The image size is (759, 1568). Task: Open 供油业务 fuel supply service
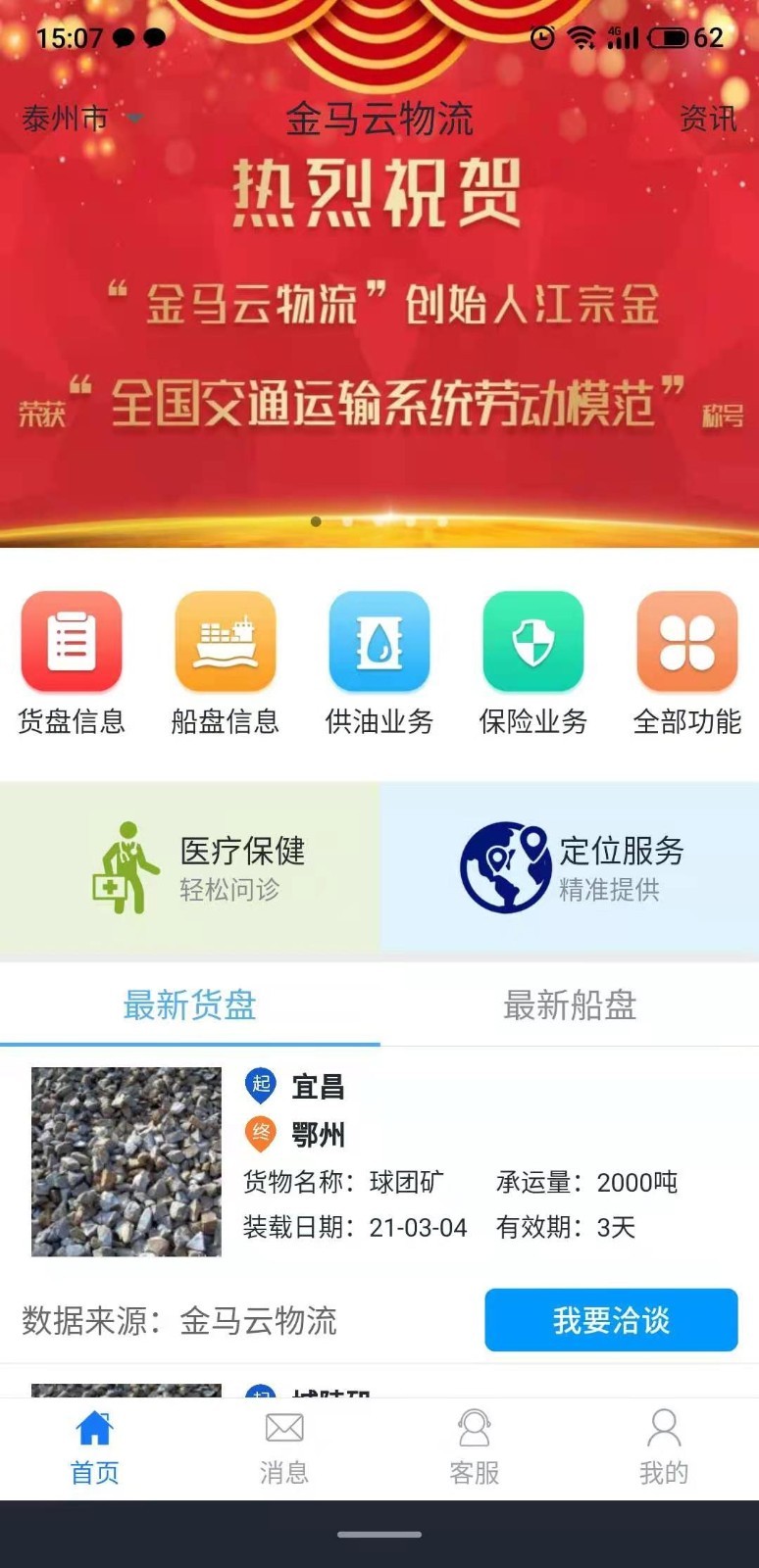pyautogui.click(x=379, y=662)
